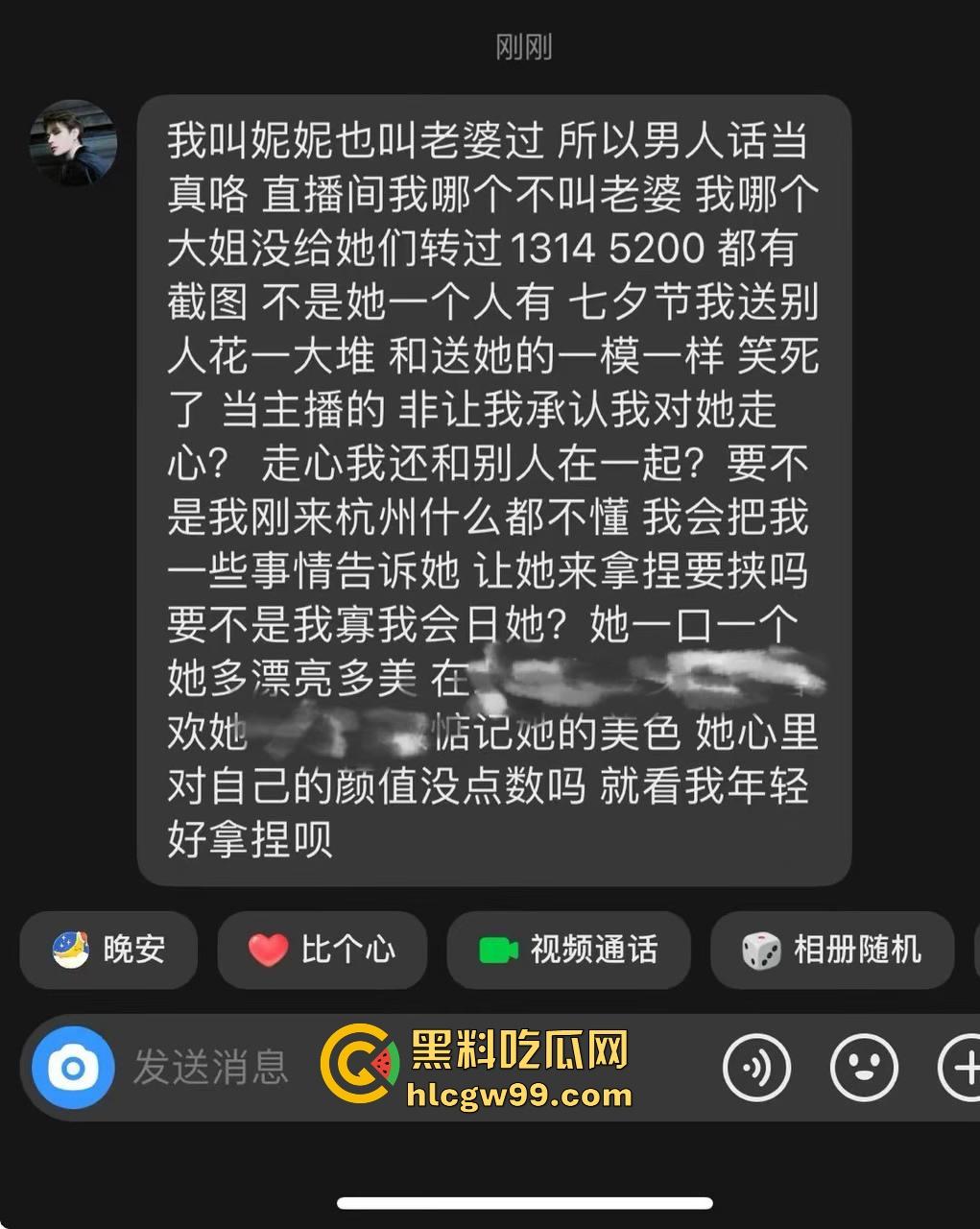This screenshot has height=1229, width=980.
Task: Select the long chat message bubble
Action: [494, 490]
